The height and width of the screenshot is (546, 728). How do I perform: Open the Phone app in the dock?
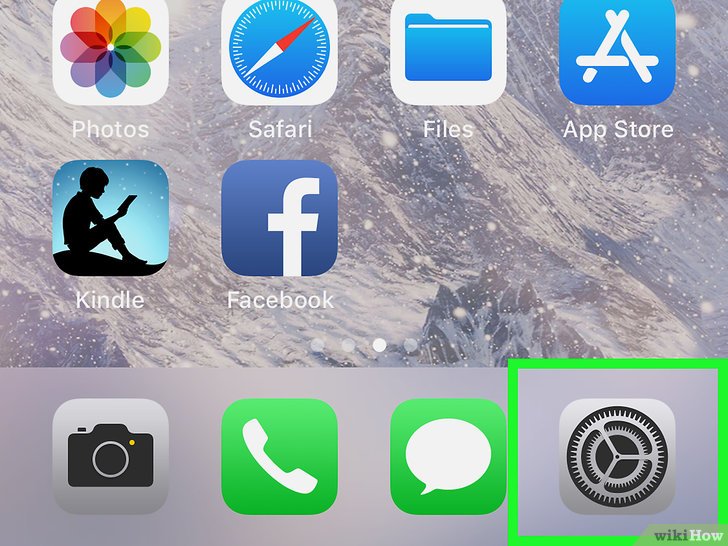point(279,456)
